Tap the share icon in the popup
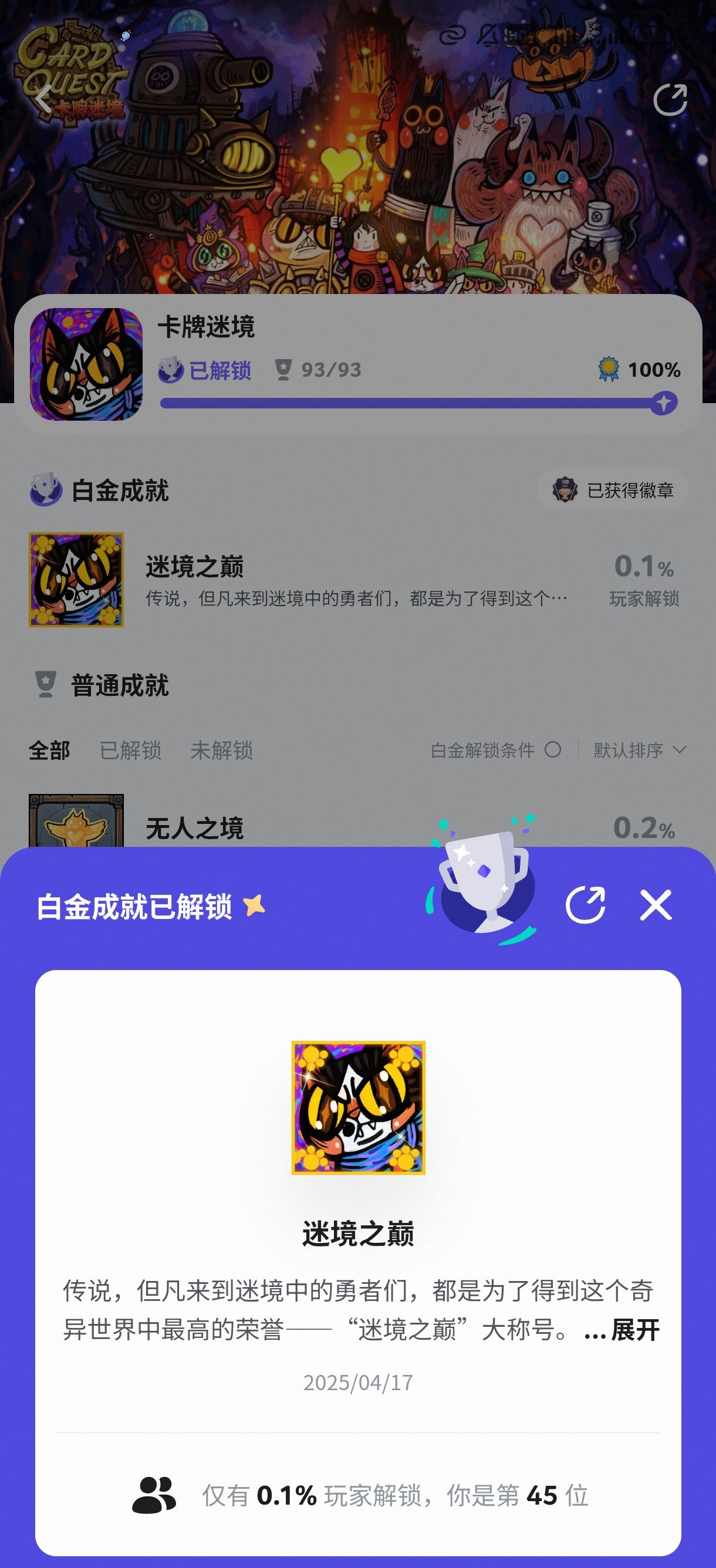Viewport: 716px width, 1568px height. point(586,905)
